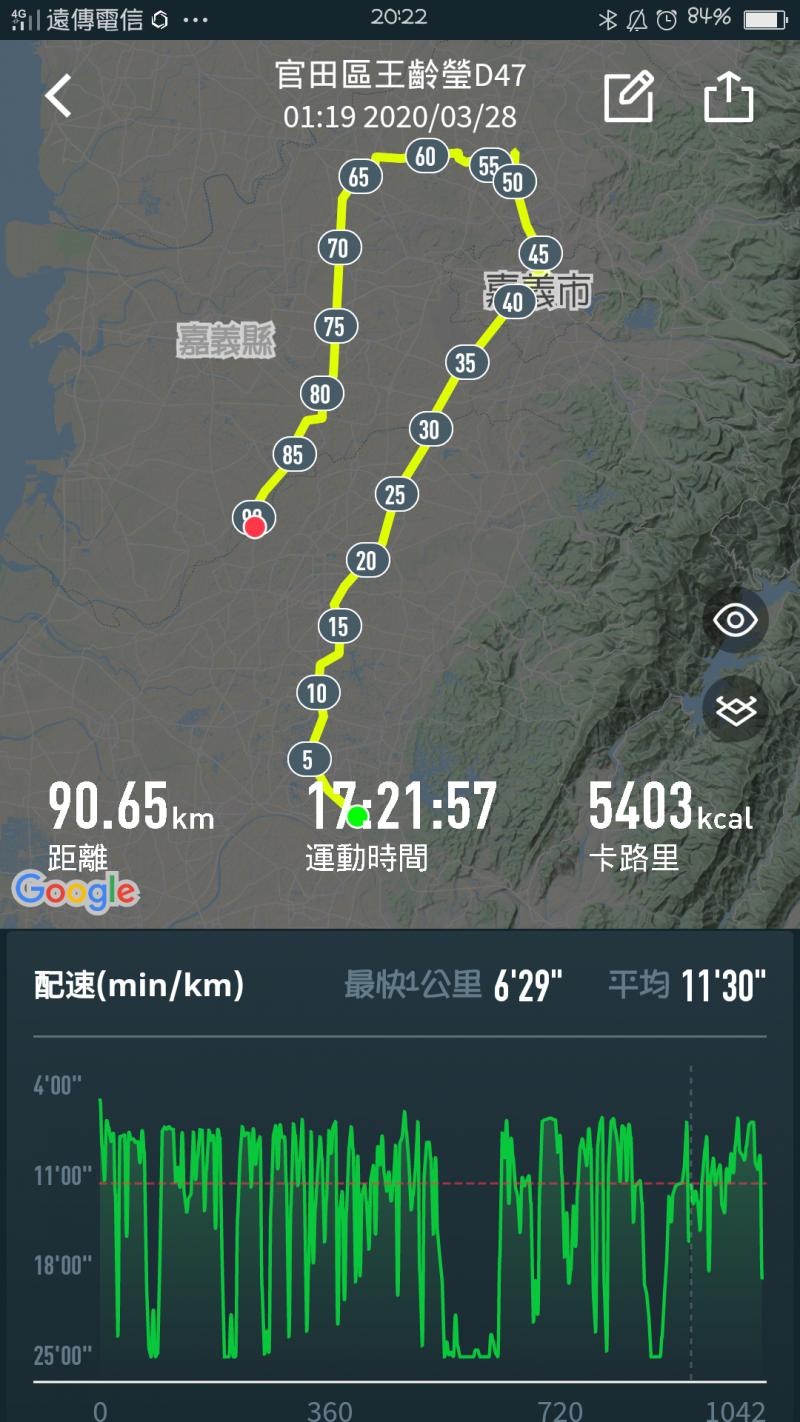Go back using the arrow icon
This screenshot has height=1422, width=800.
coord(59,97)
